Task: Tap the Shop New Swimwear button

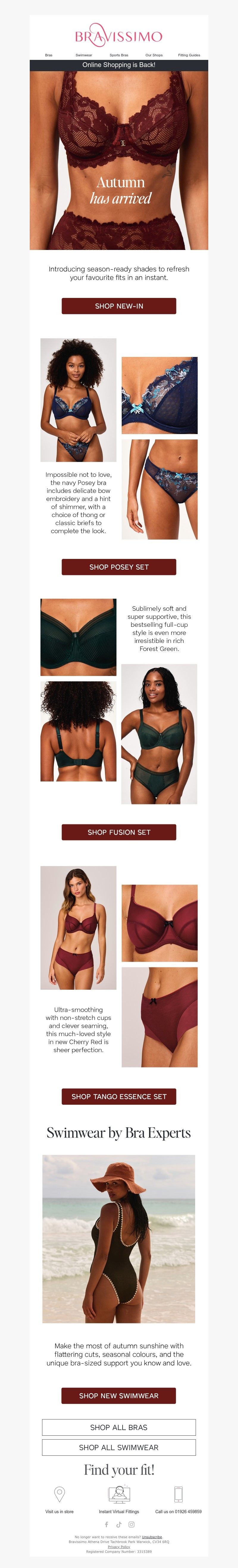Action: 119,1396
